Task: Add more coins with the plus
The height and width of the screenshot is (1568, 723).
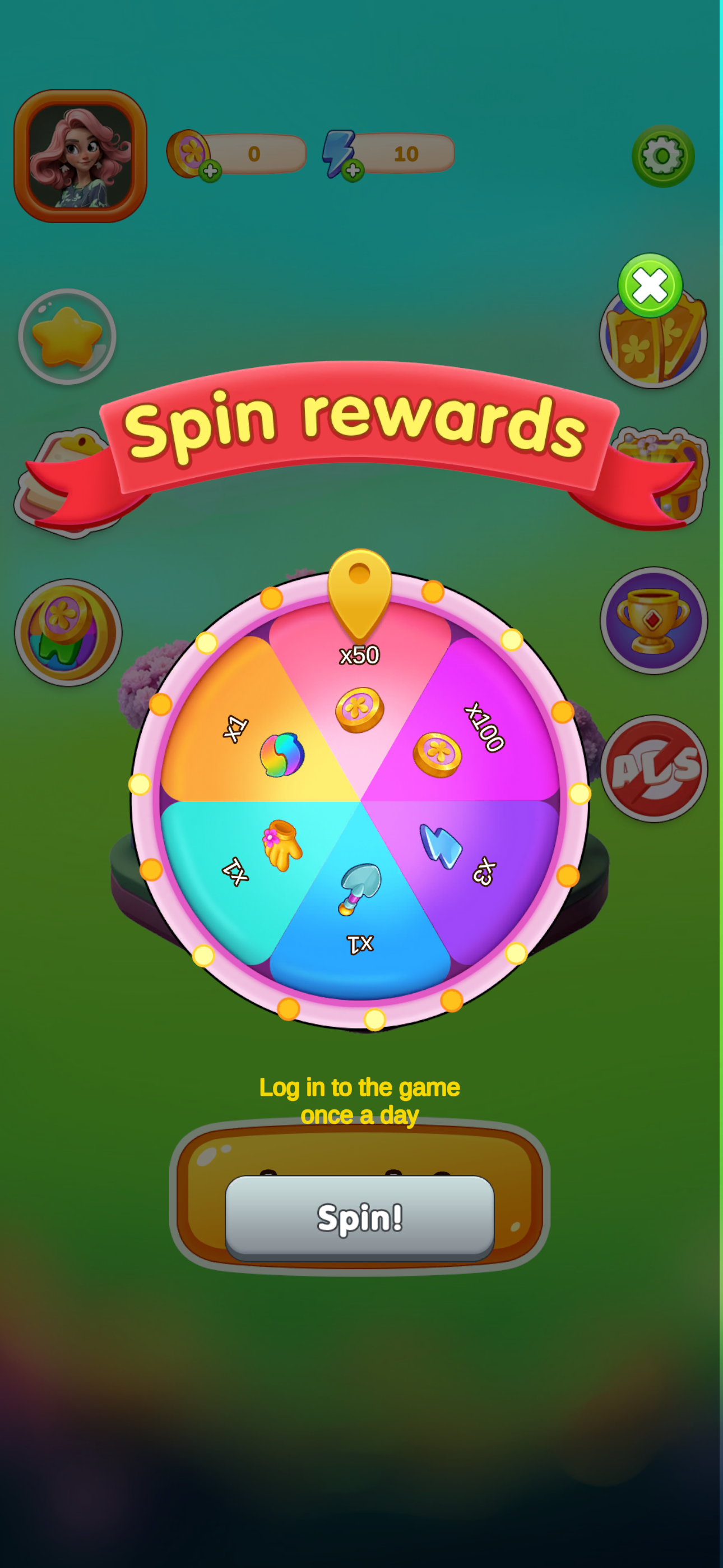Action: click(x=211, y=170)
